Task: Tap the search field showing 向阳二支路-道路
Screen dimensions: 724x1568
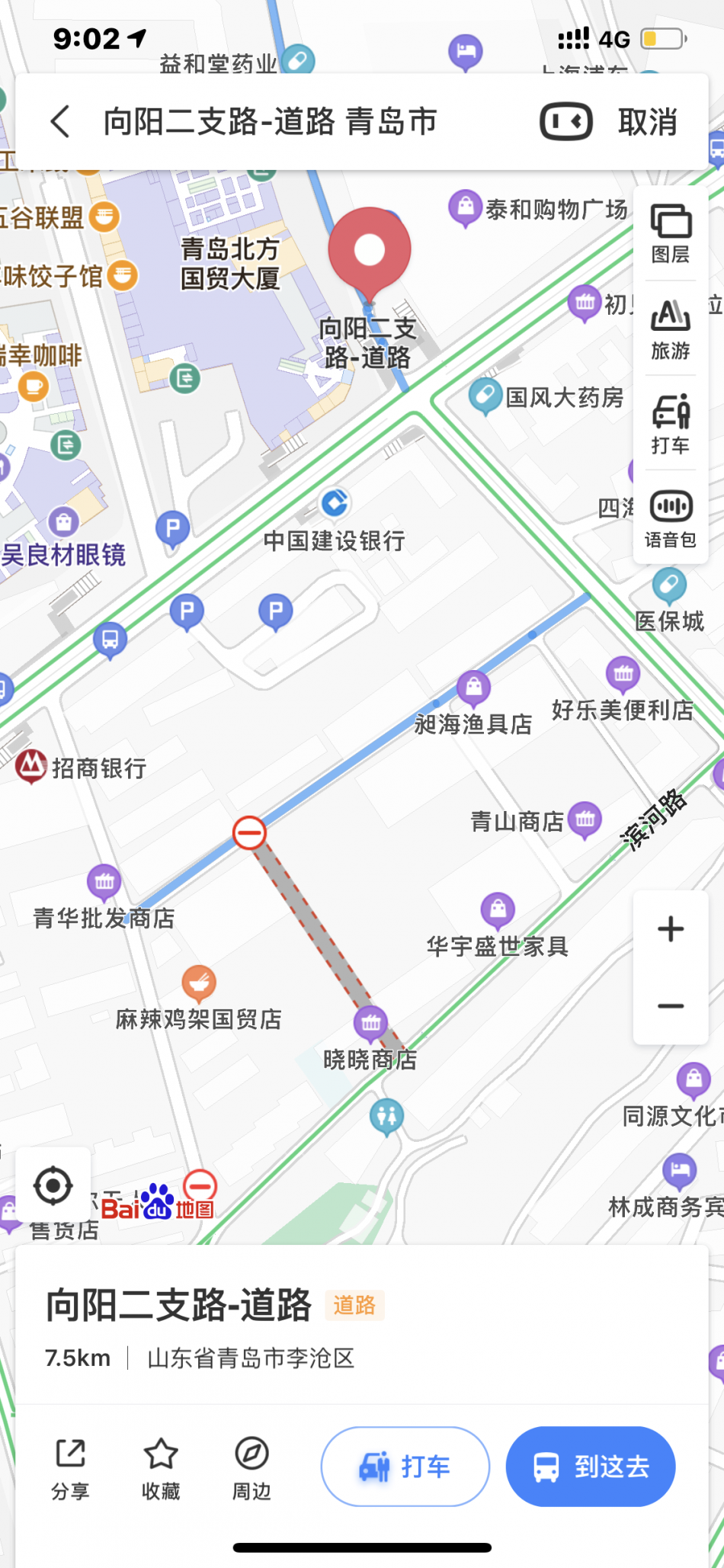Action: pos(271,122)
